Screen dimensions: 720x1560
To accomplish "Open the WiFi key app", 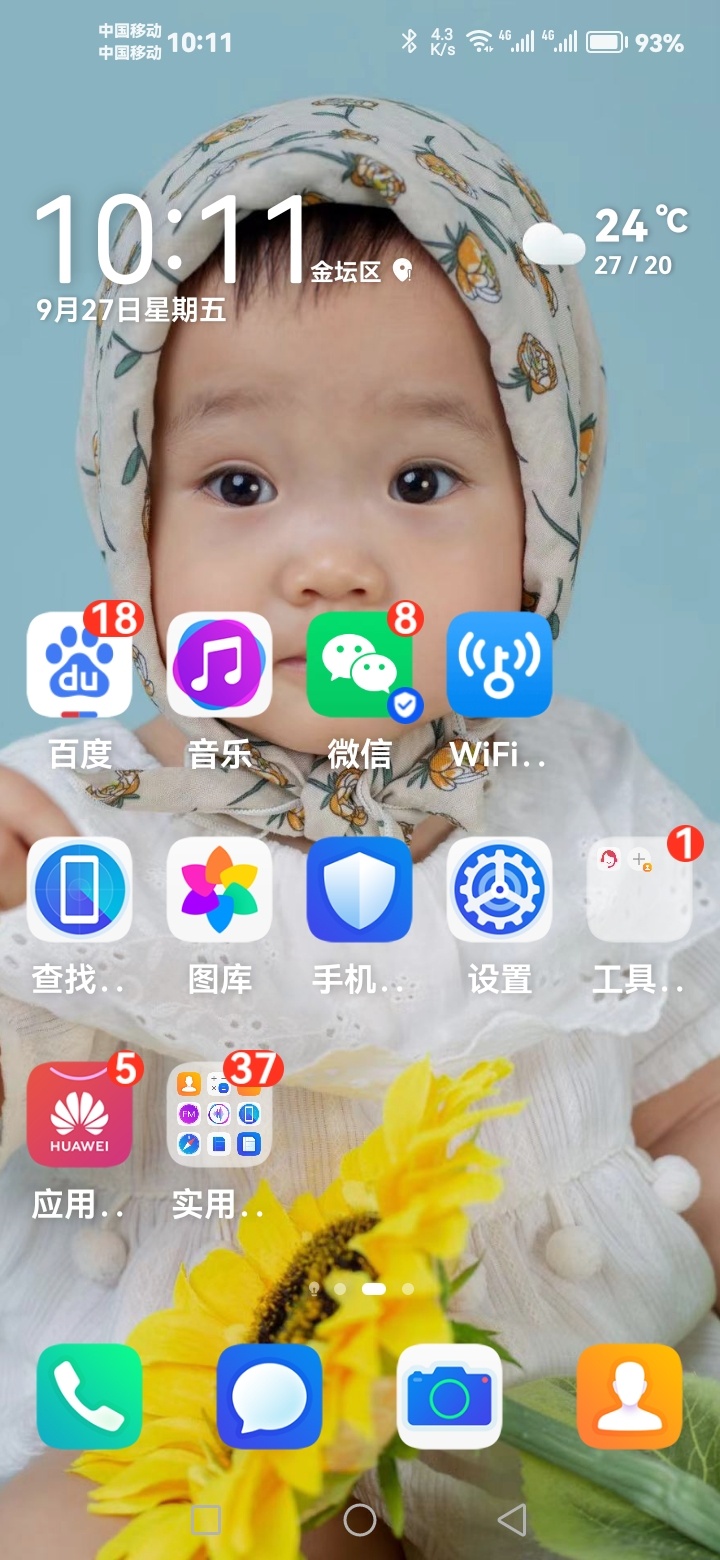I will point(499,665).
